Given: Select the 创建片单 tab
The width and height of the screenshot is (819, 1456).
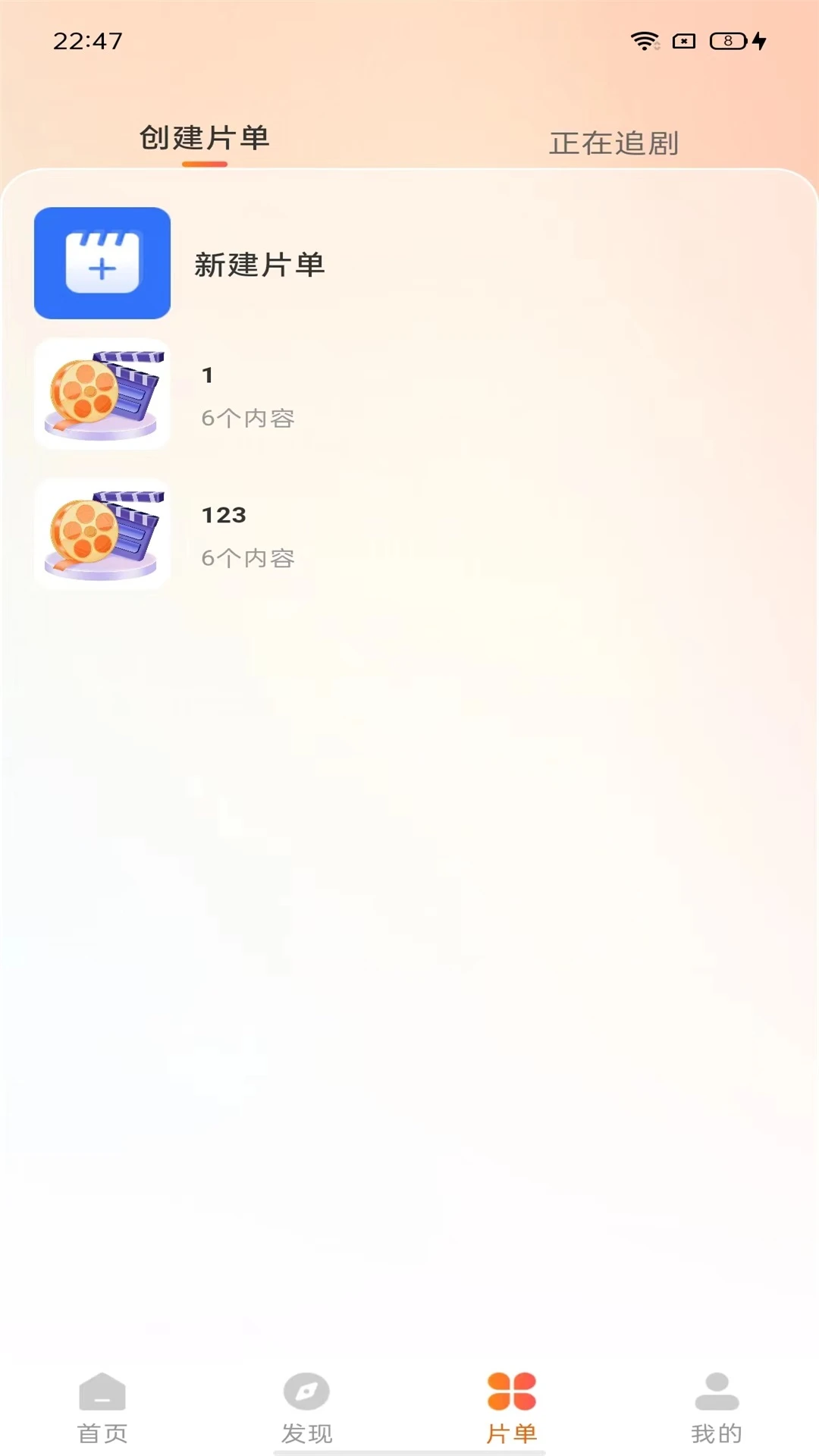Looking at the screenshot, I should [x=203, y=139].
